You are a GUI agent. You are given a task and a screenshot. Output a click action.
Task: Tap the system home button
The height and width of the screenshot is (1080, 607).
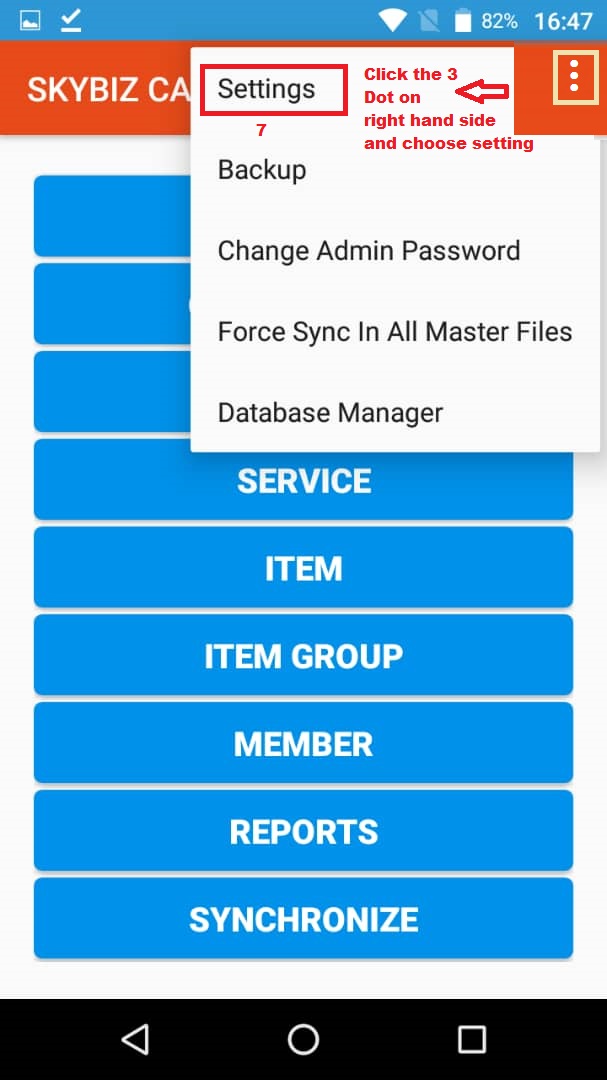(303, 1039)
